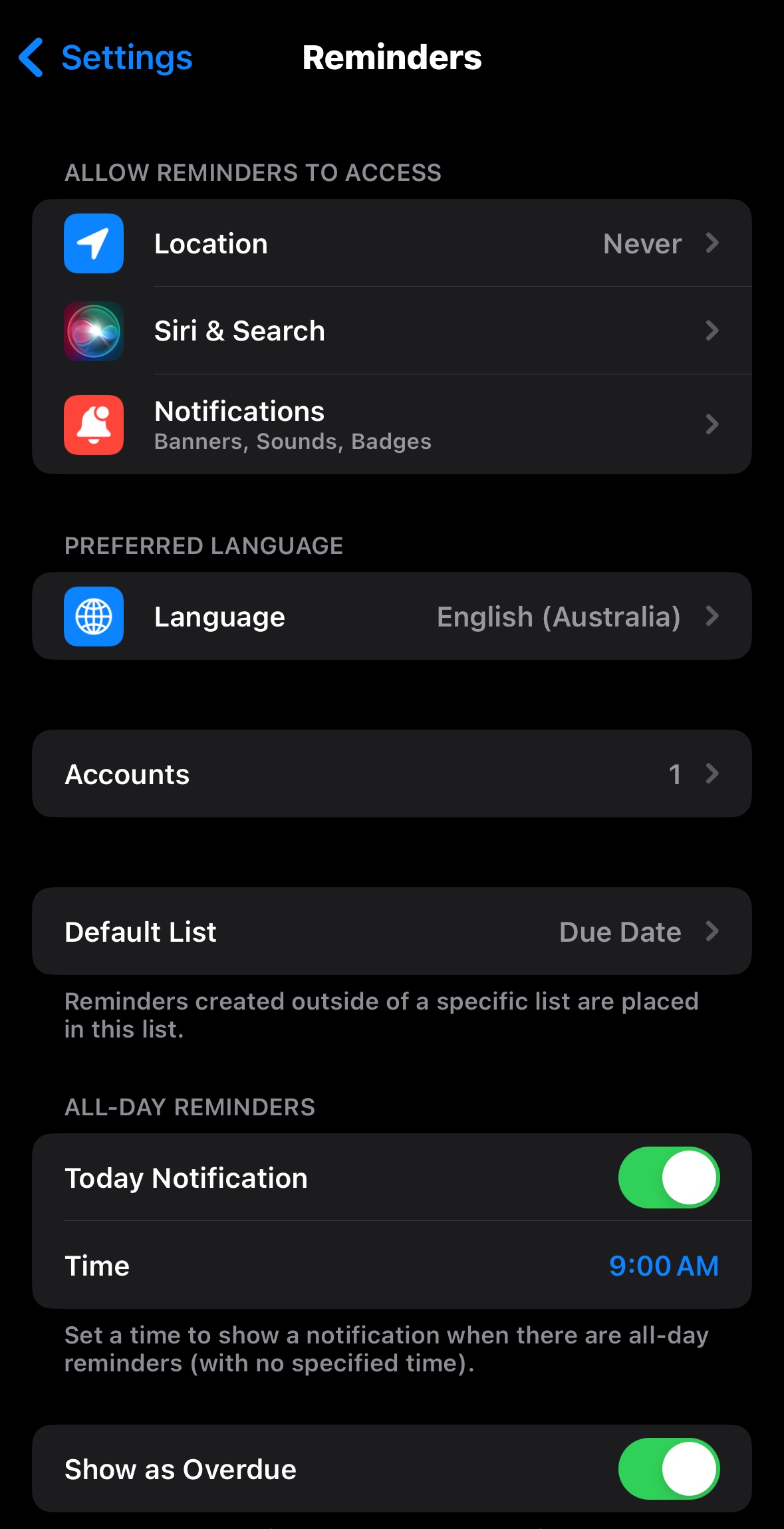
Task: Disable Show as Overdue
Action: point(668,1469)
